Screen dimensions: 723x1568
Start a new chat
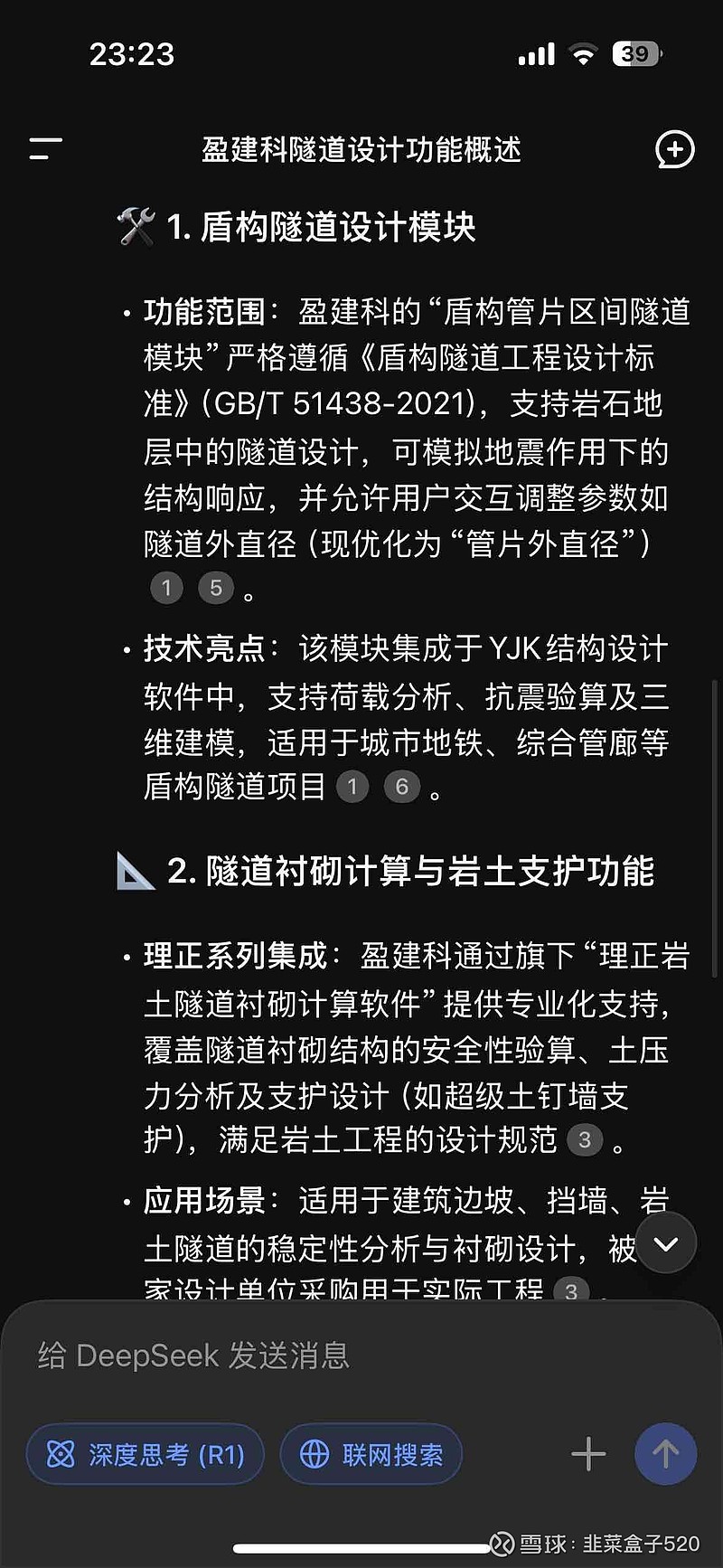(x=674, y=149)
